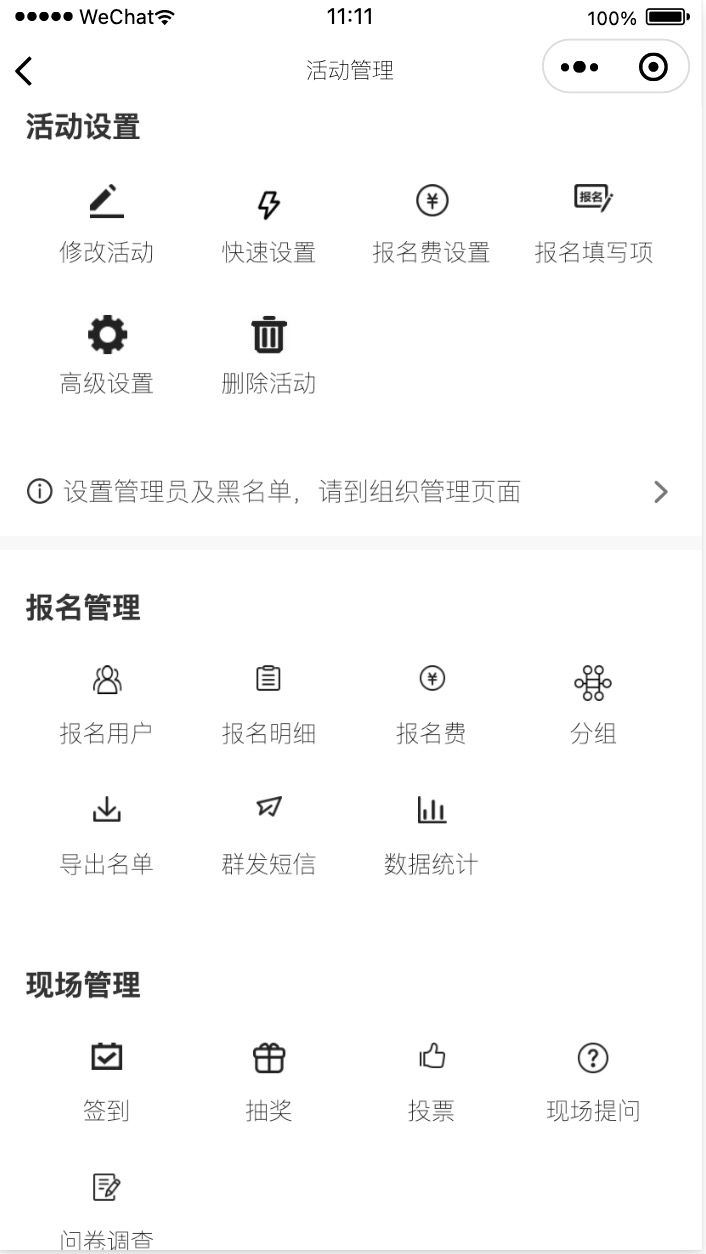Open 签到
Viewport: 706px width, 1254px height.
107,1082
